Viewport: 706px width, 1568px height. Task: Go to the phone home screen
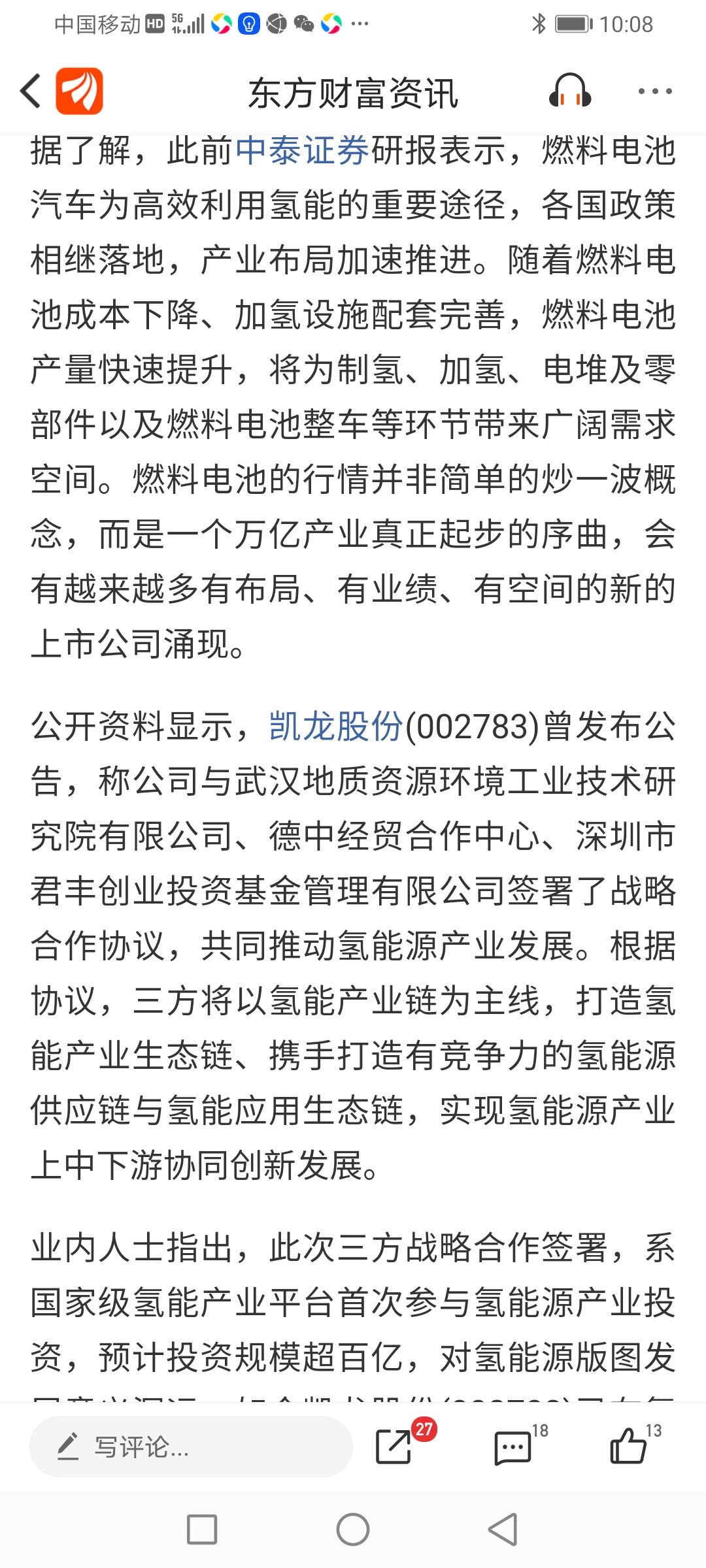click(353, 1529)
